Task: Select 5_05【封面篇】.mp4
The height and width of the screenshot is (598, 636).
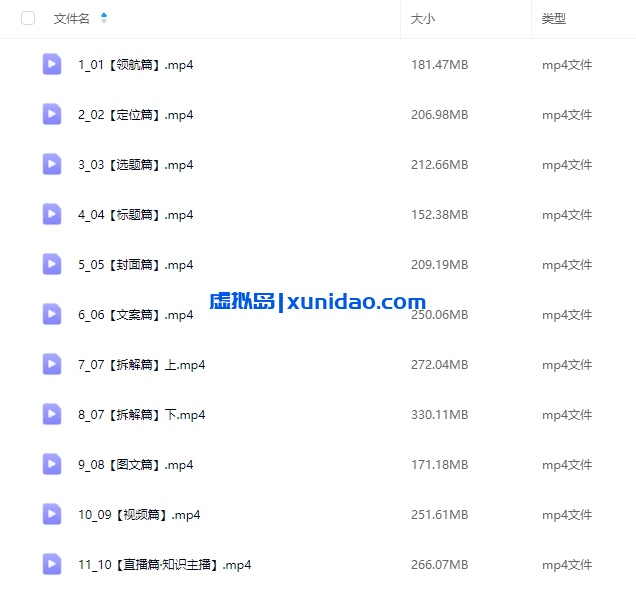Action: pyautogui.click(x=135, y=265)
